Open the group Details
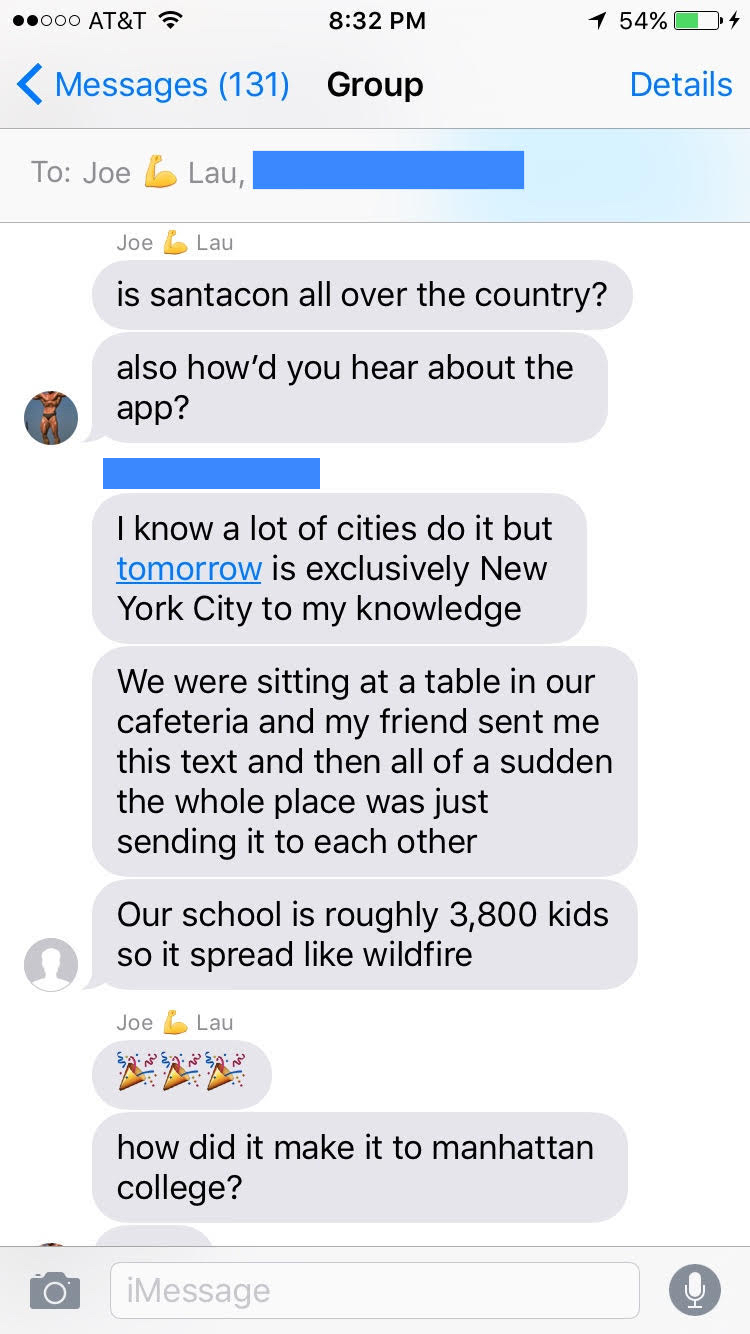Image resolution: width=750 pixels, height=1334 pixels. (680, 85)
